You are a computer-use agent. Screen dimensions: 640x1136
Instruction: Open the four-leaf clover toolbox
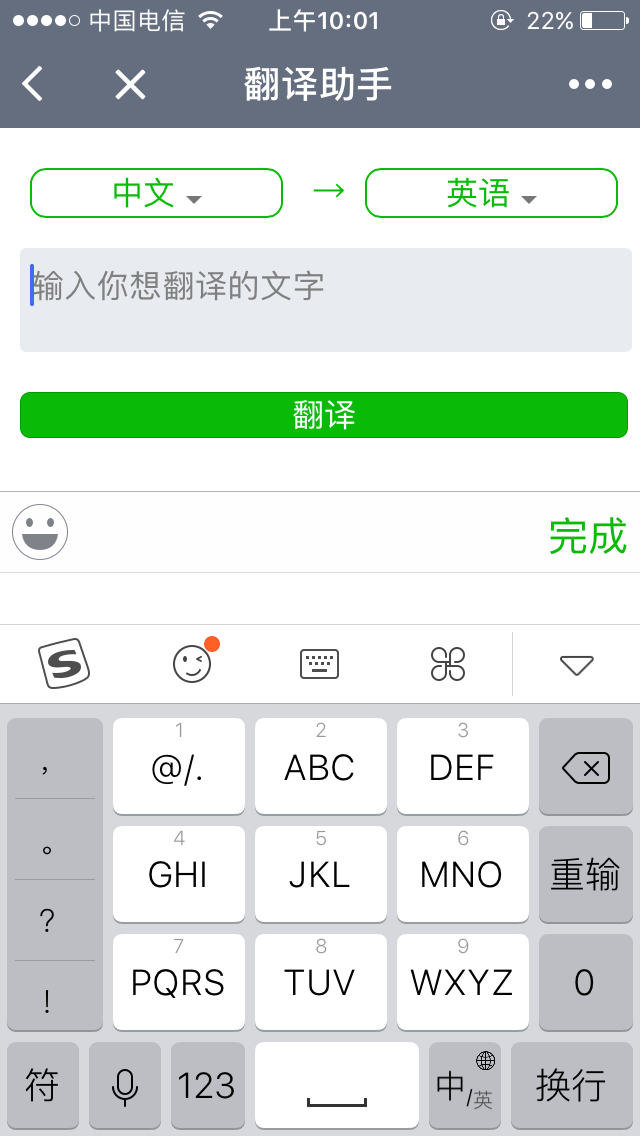[x=448, y=663]
